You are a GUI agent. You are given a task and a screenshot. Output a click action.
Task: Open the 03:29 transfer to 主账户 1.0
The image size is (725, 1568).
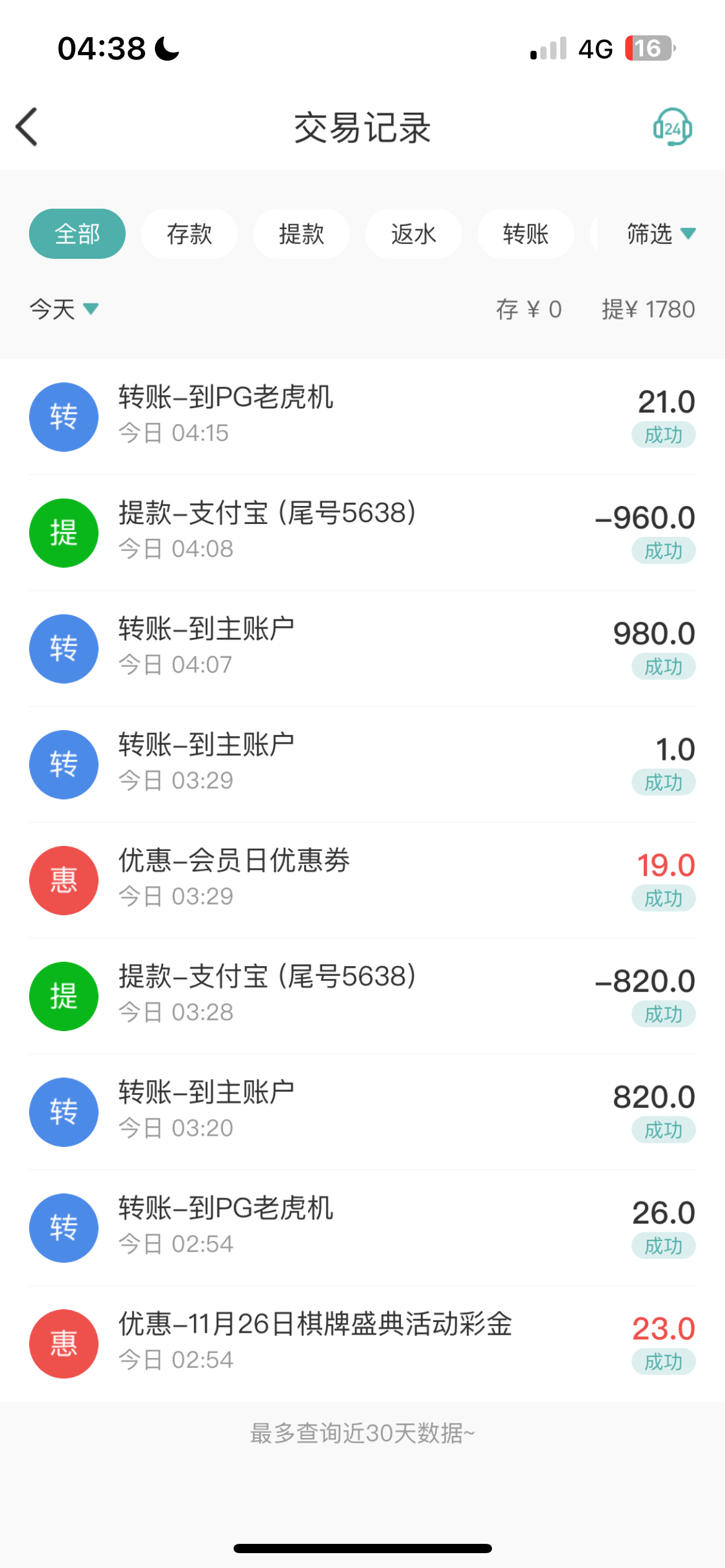(362, 764)
